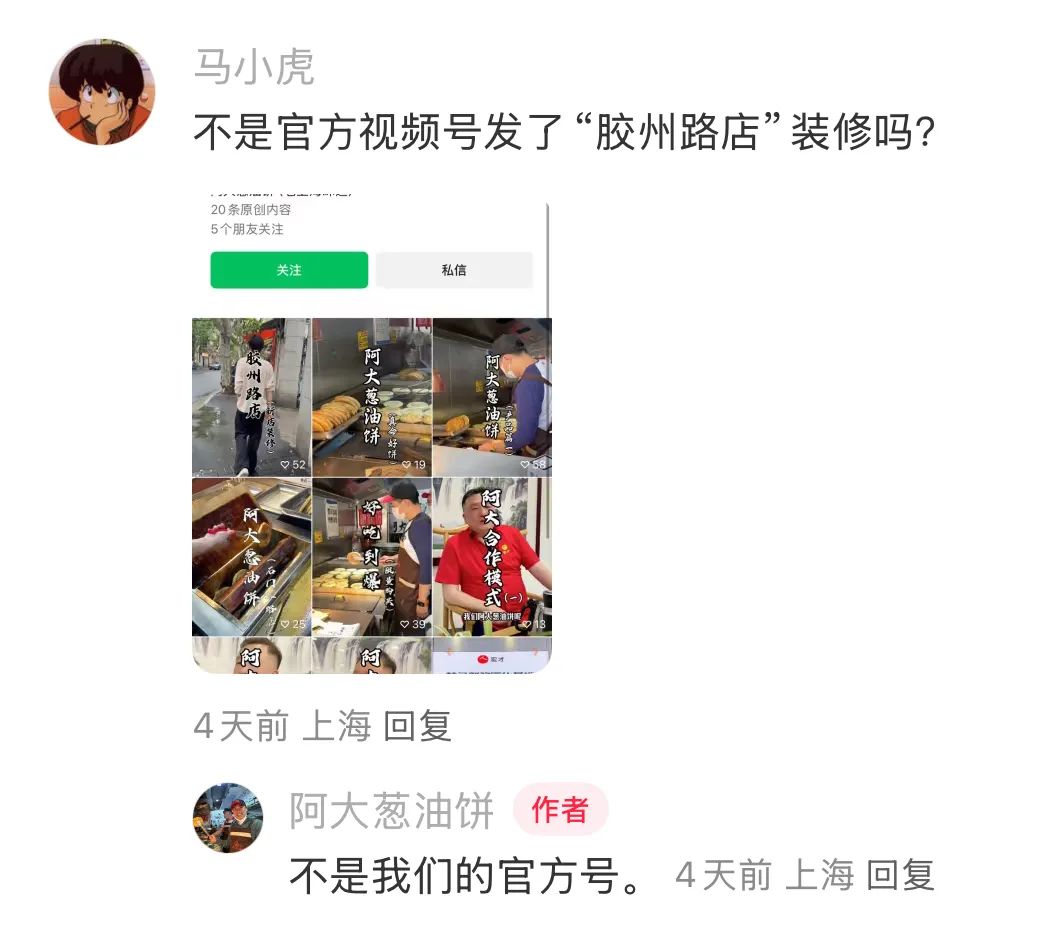Reply to 马小虎's comment
Image resolution: width=1060 pixels, height=935 pixels.
click(x=418, y=727)
